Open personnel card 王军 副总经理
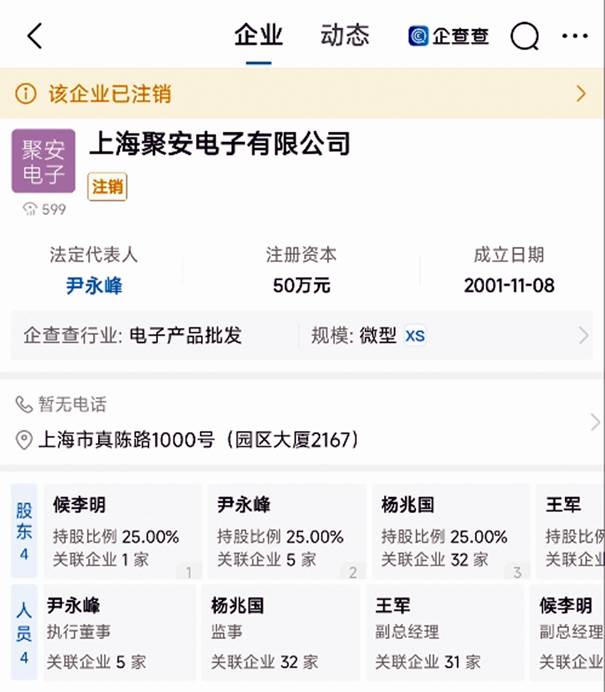The height and width of the screenshot is (692, 605). [445, 633]
